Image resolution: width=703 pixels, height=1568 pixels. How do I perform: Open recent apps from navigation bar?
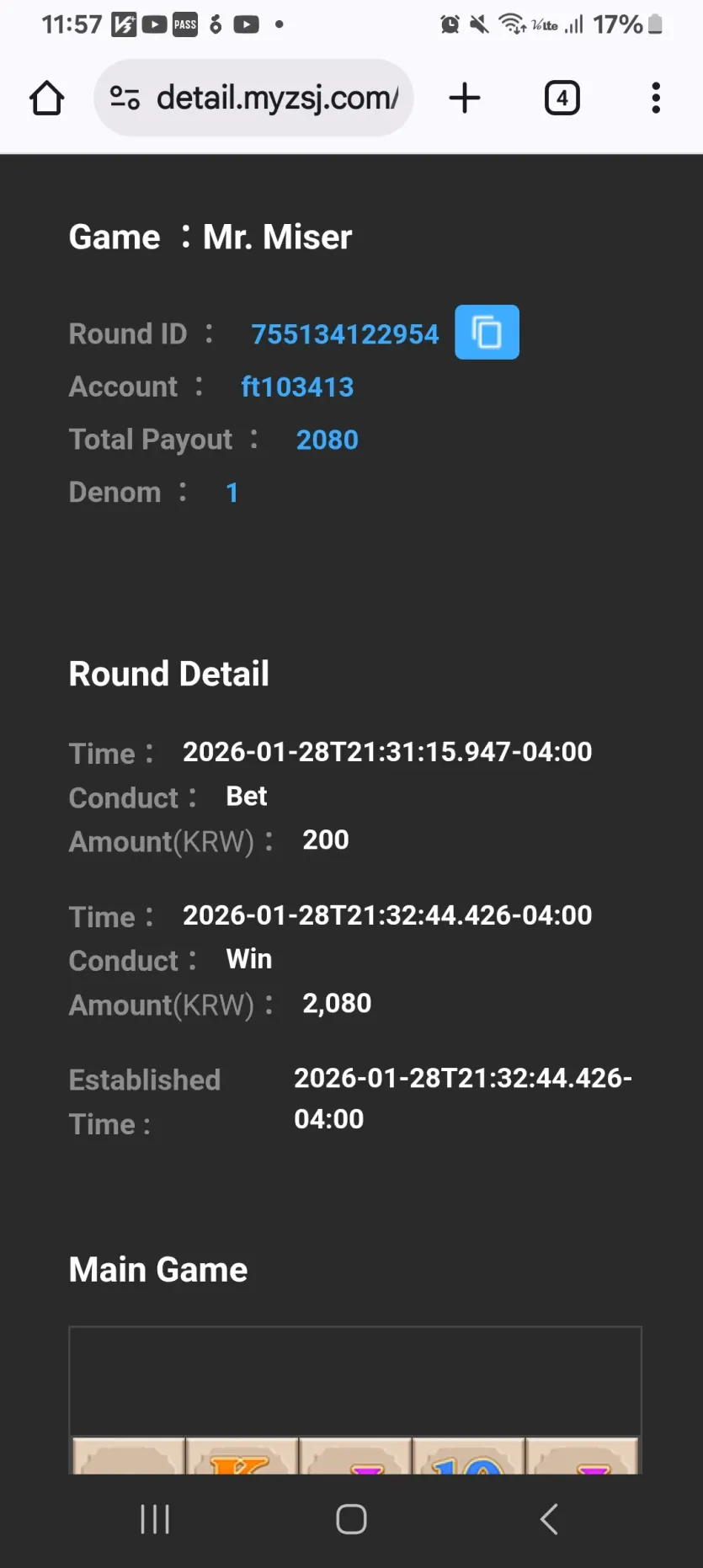pyautogui.click(x=155, y=1519)
